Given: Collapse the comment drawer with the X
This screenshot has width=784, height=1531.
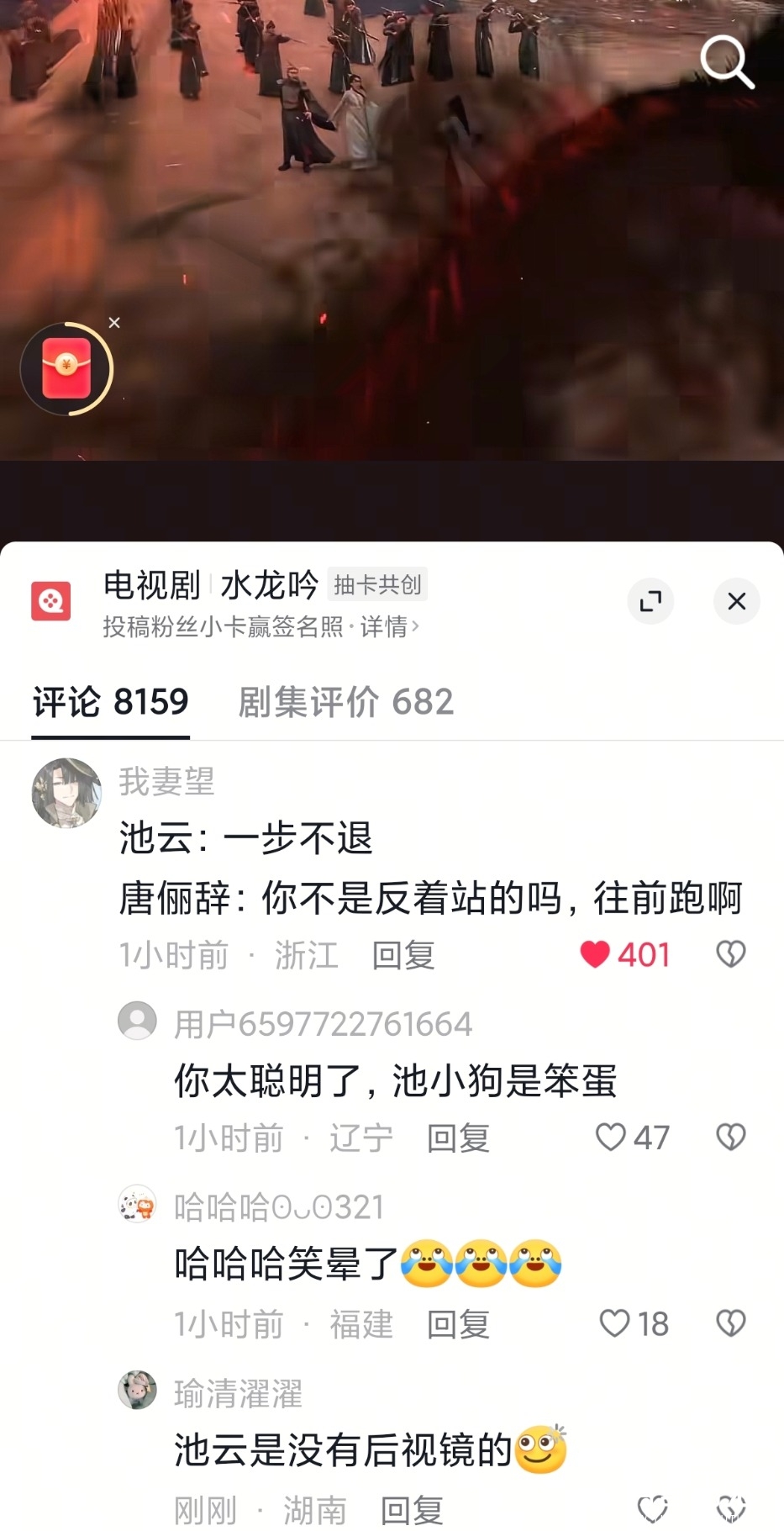Looking at the screenshot, I should [x=736, y=601].
